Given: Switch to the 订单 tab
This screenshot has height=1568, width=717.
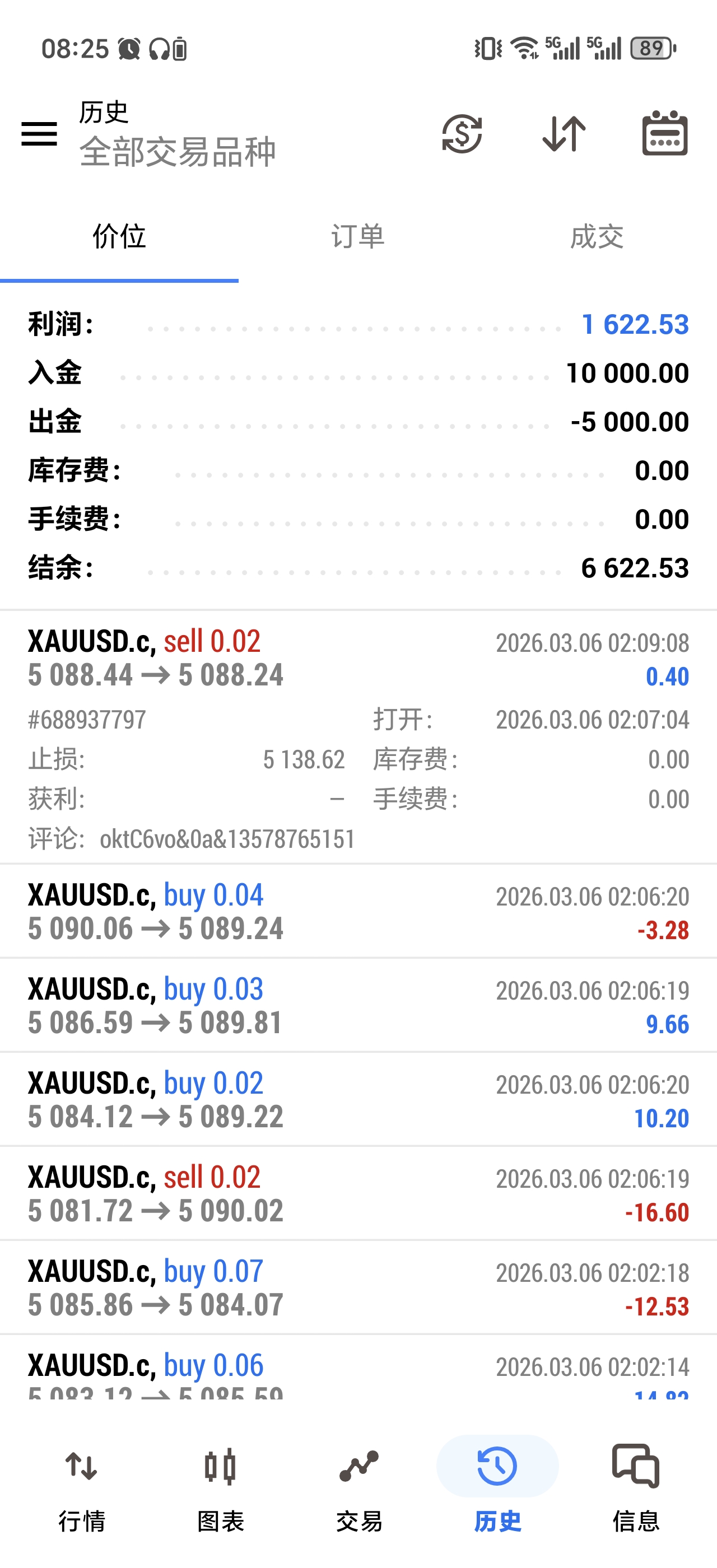Looking at the screenshot, I should (x=358, y=236).
